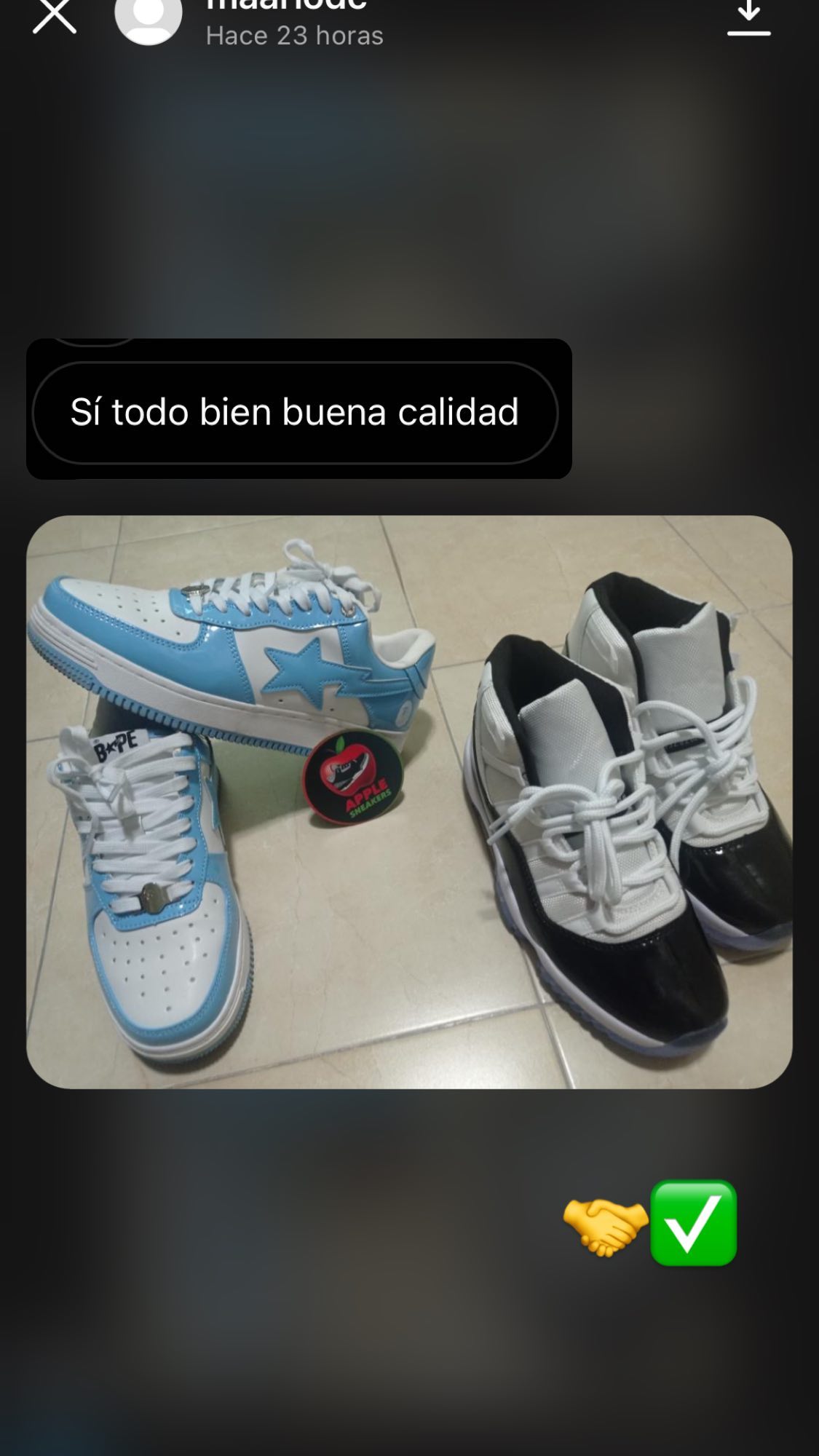This screenshot has width=819, height=1456.
Task: Open the story author's profile picture
Action: click(149, 17)
